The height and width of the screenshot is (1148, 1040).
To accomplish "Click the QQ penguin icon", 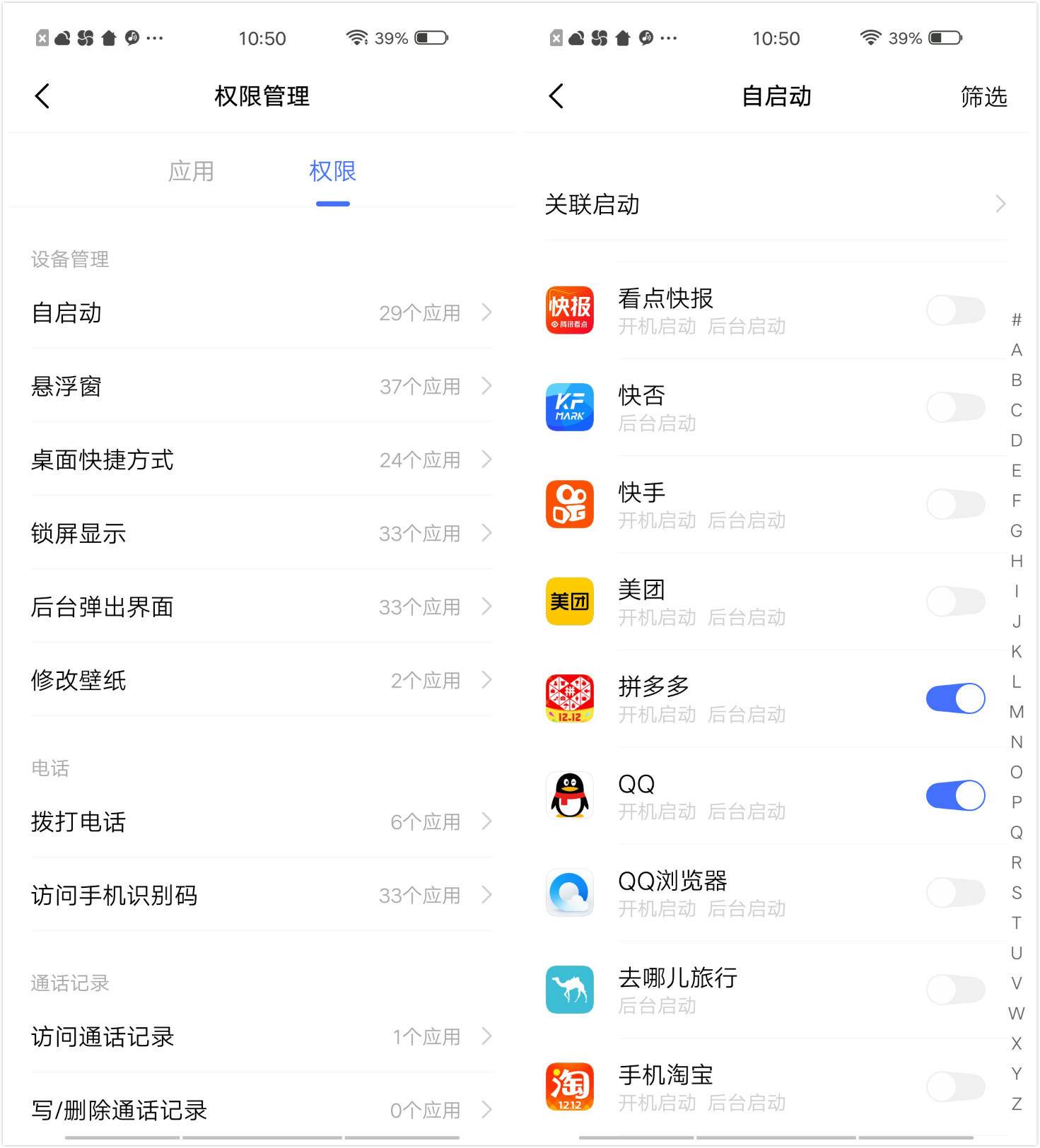I will click(x=569, y=795).
